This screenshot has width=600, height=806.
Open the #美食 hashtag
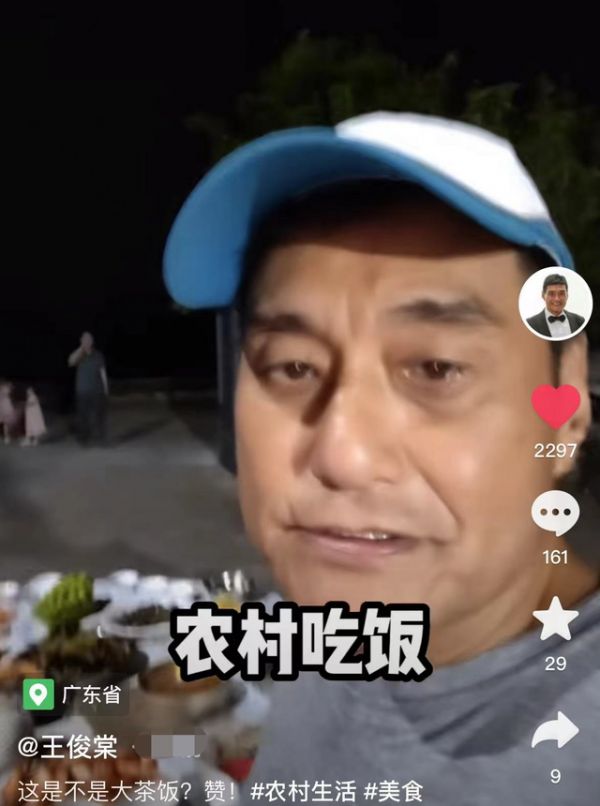coord(391,791)
